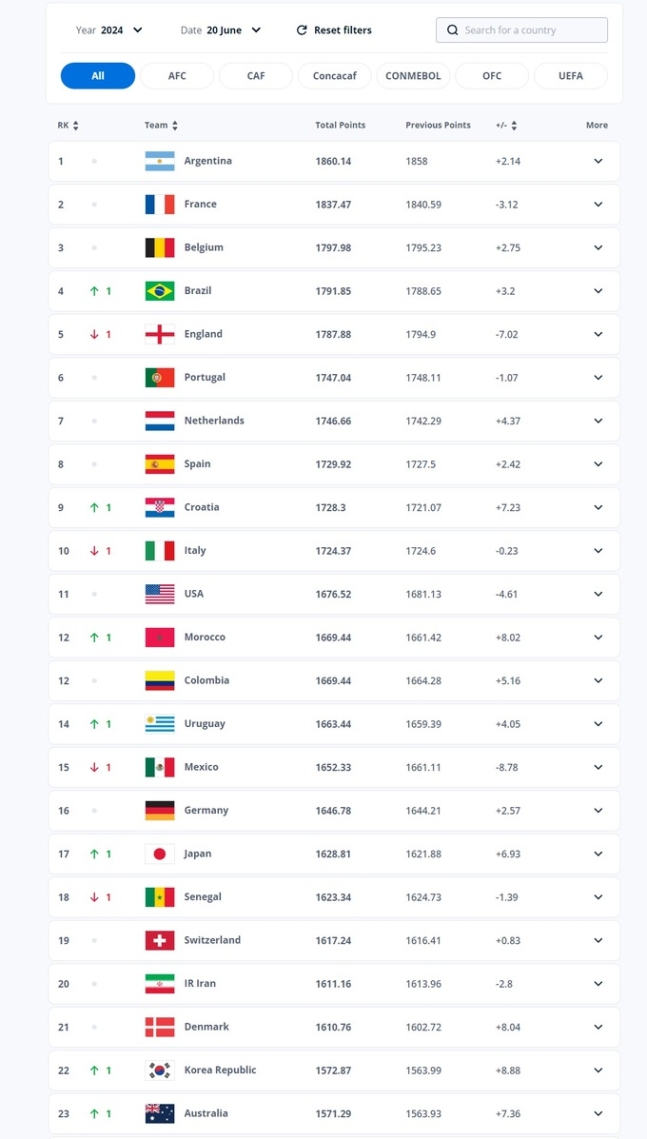
Task: Expand more details for Argentina
Action: click(x=598, y=161)
